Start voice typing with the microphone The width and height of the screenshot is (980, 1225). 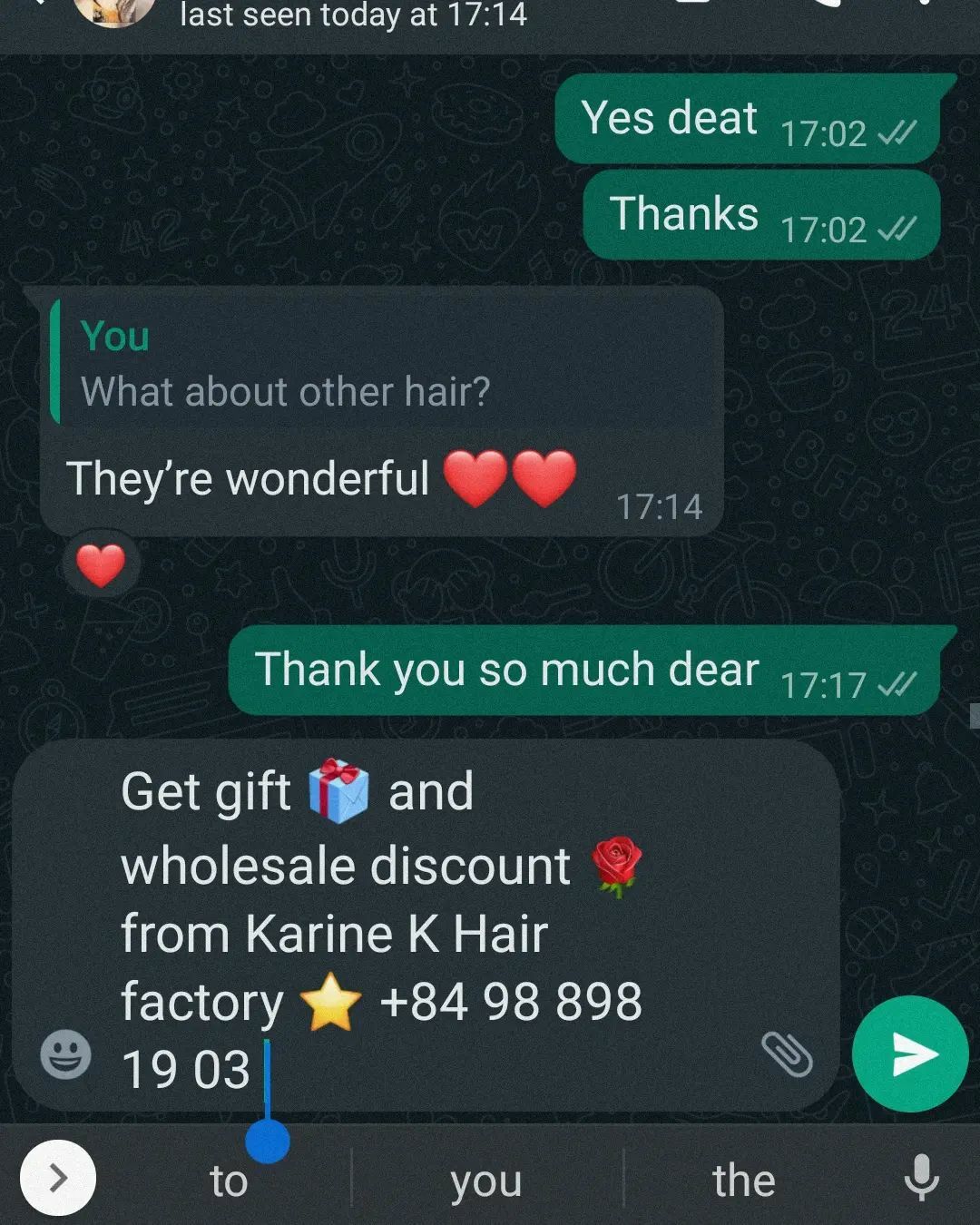tap(921, 1179)
